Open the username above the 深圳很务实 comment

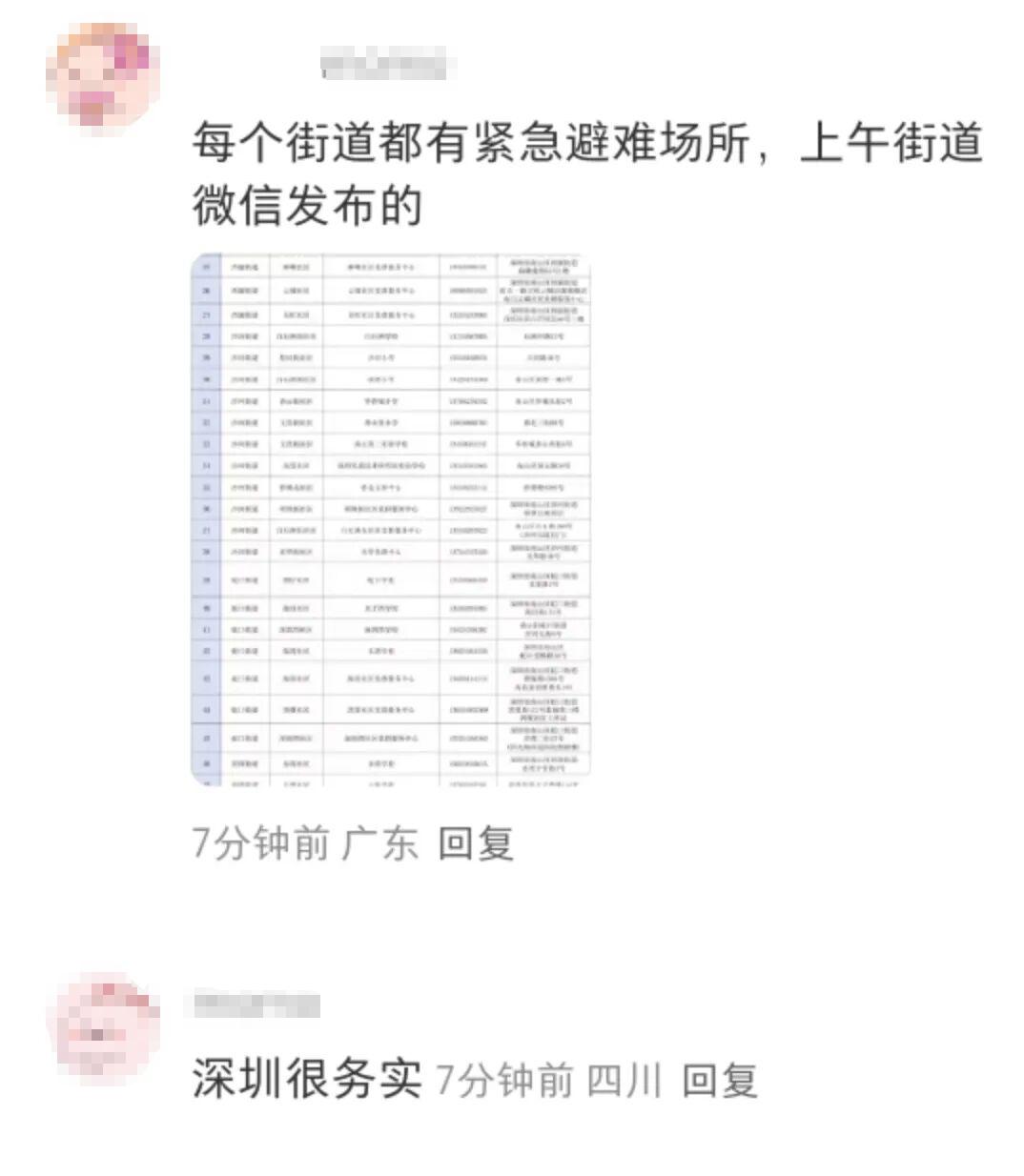coord(256,1004)
